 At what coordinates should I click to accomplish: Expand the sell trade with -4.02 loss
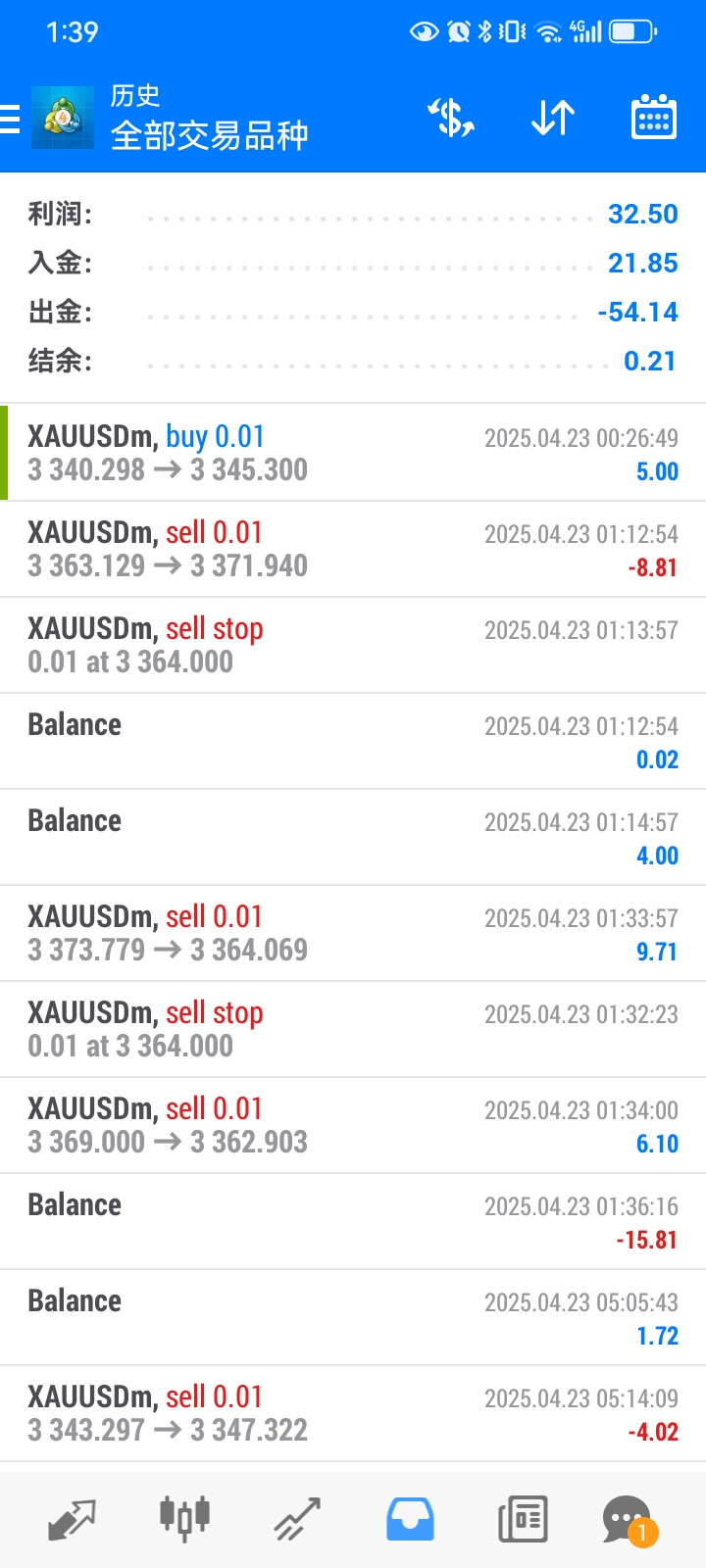coord(353,1413)
